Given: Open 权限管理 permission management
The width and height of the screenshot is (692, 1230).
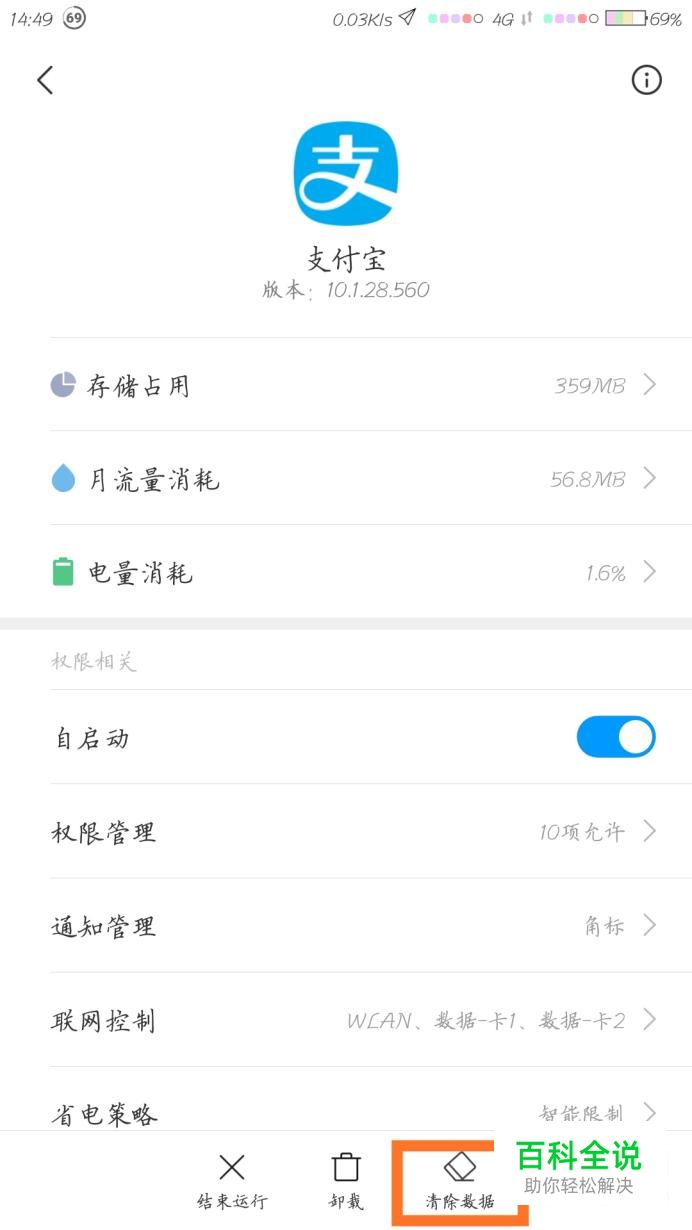Looking at the screenshot, I should coord(346,831).
